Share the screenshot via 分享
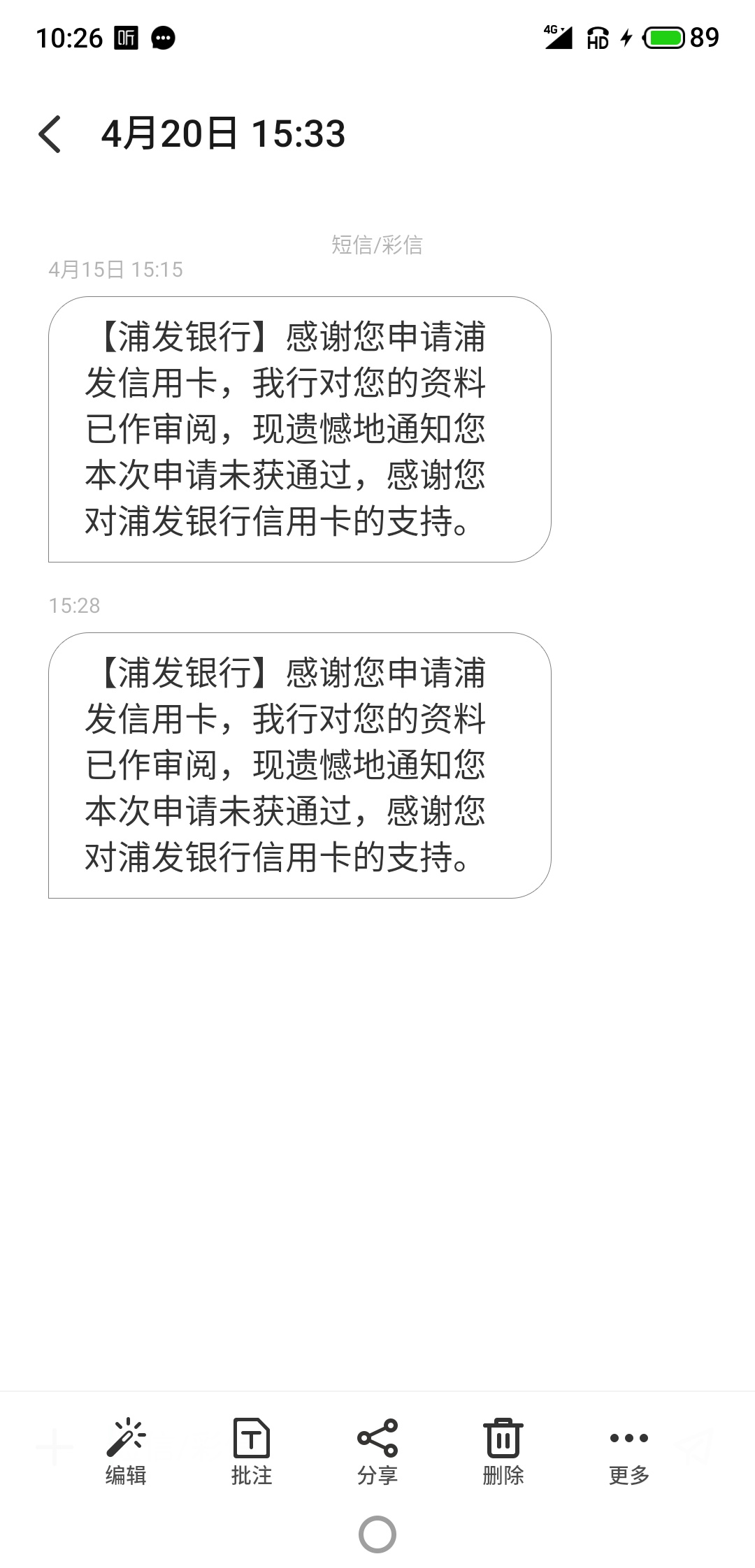 (x=377, y=1451)
